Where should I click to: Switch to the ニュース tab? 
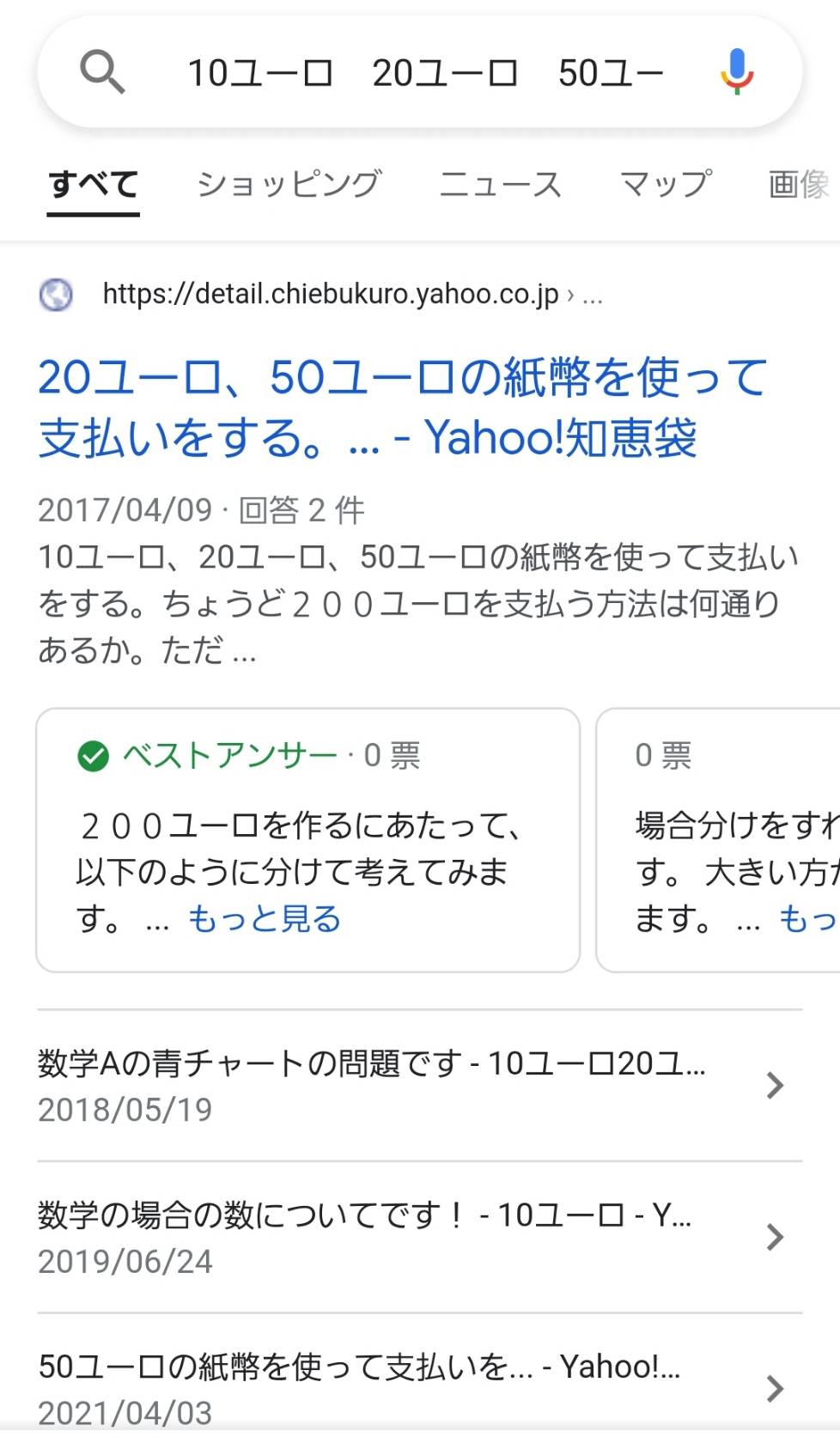(500, 184)
